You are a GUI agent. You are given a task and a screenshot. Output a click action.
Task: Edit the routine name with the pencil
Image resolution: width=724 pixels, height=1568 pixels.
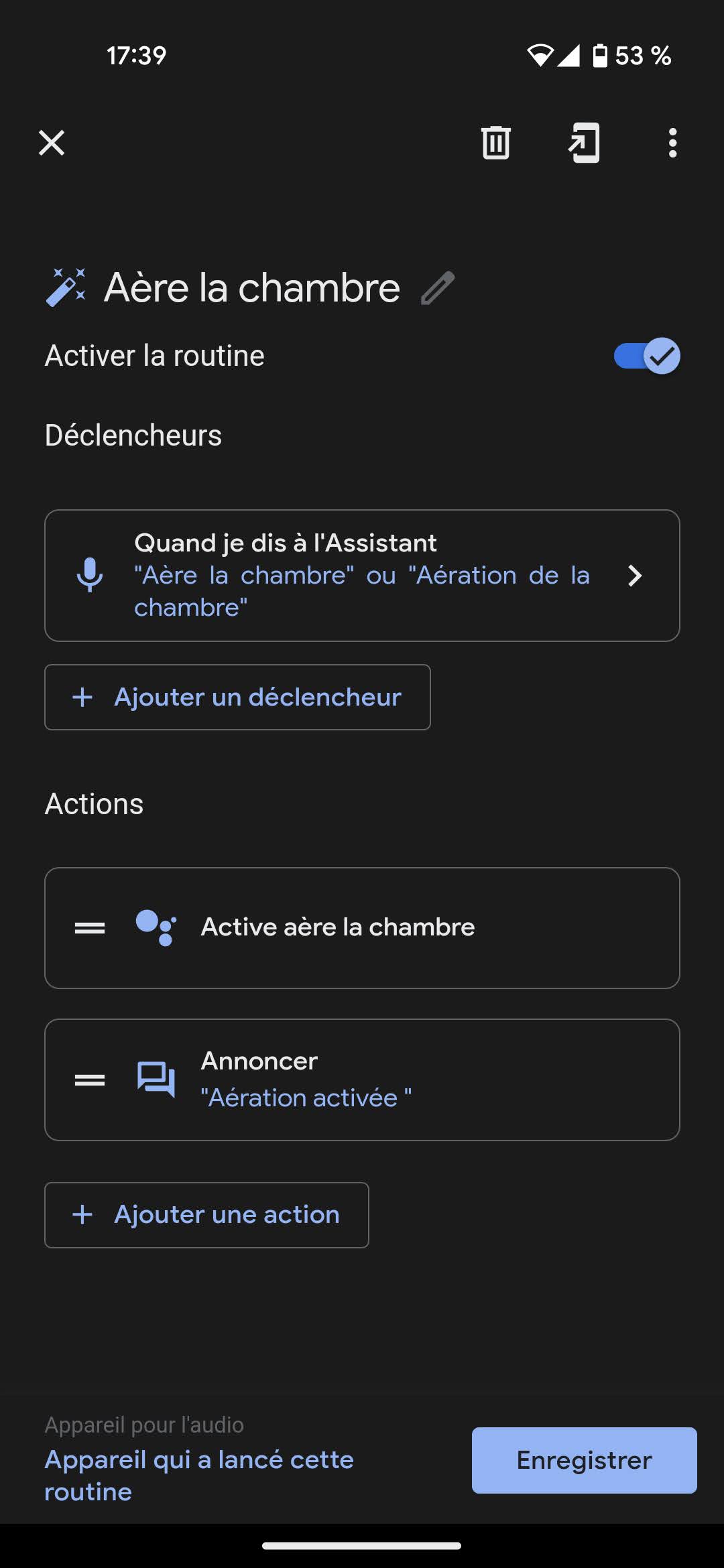pyautogui.click(x=438, y=288)
